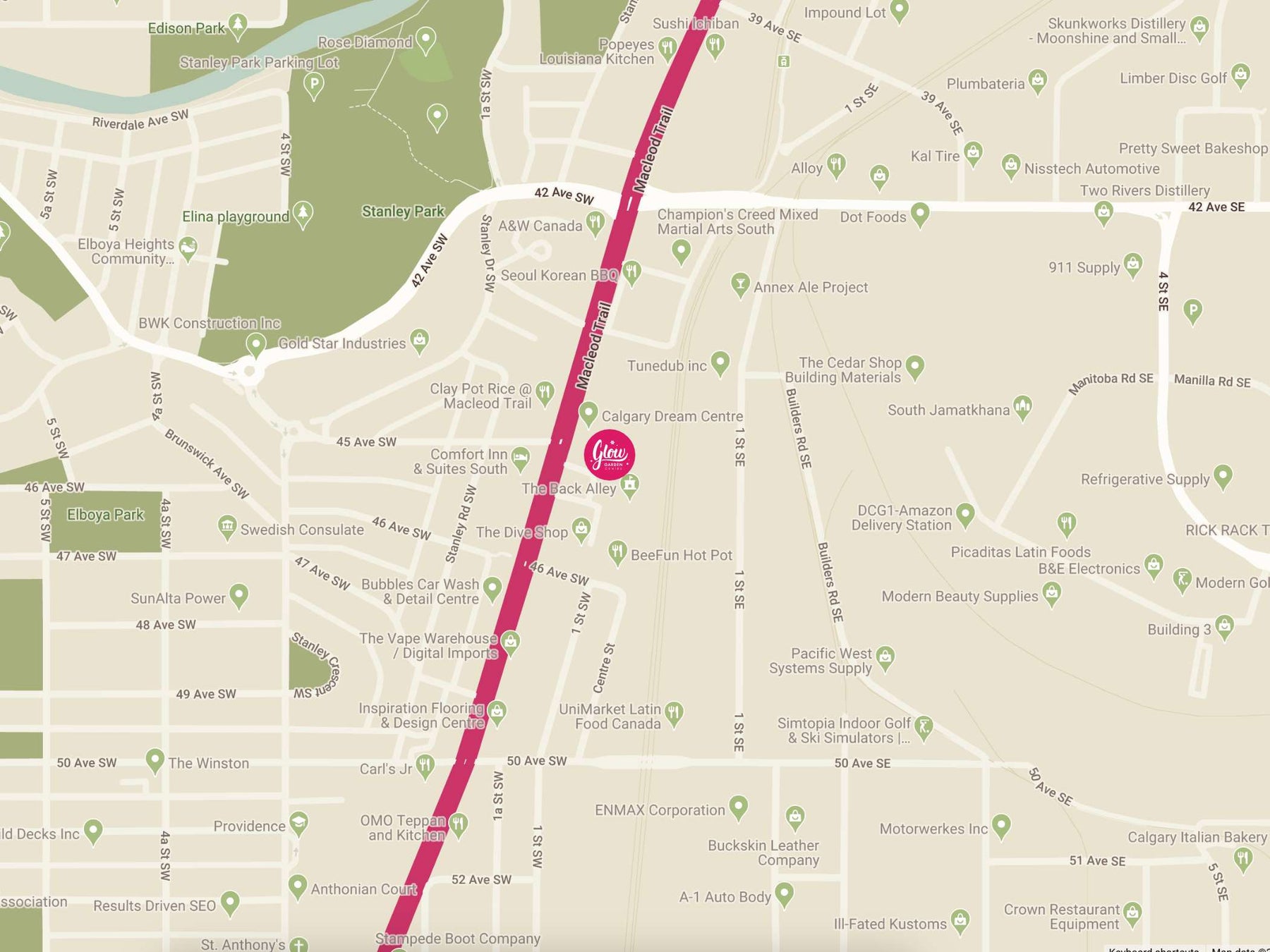Open the Carl's Jr restaurant pin
The image size is (1270, 952).
pos(425,765)
